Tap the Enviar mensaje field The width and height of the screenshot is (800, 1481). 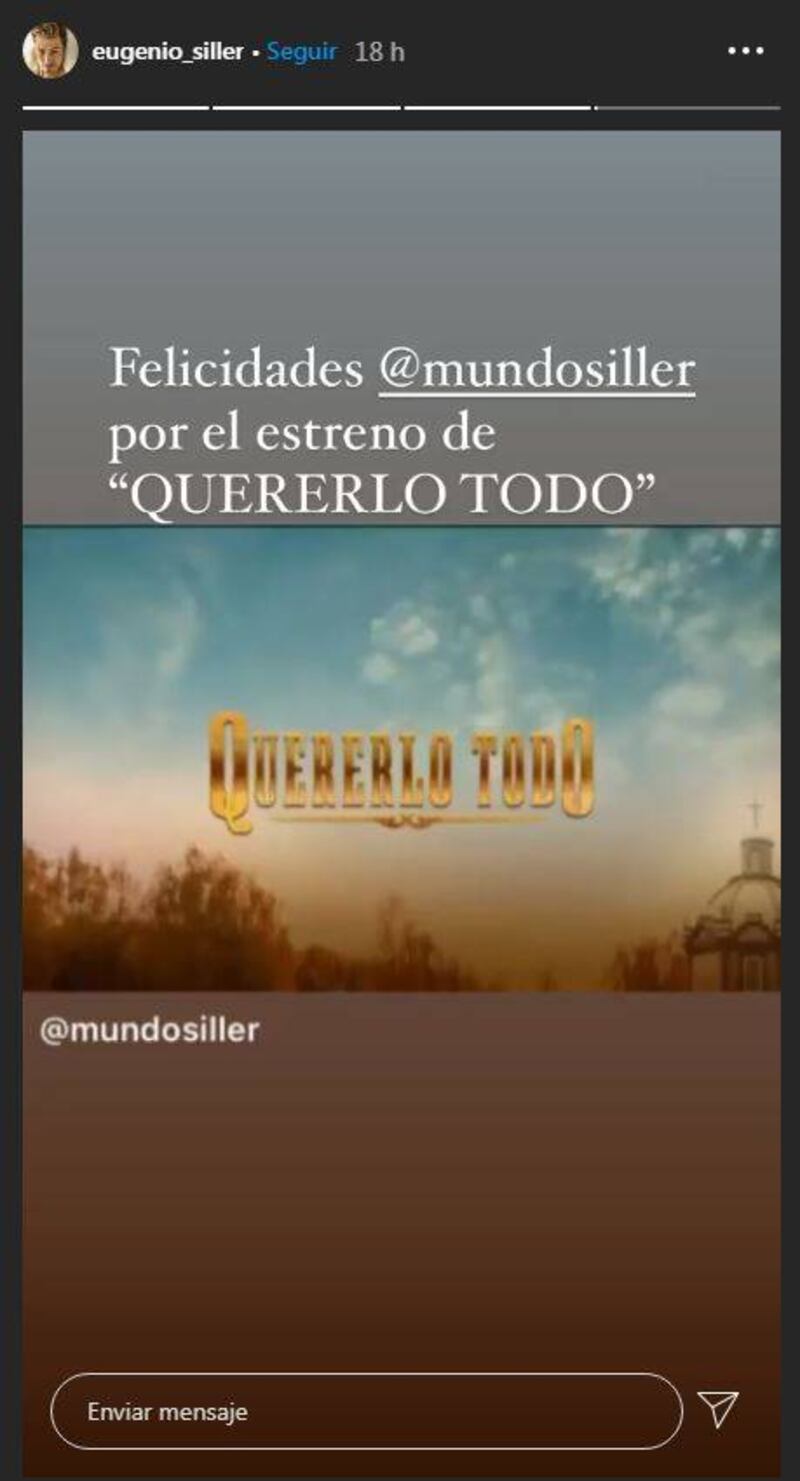click(x=366, y=1411)
